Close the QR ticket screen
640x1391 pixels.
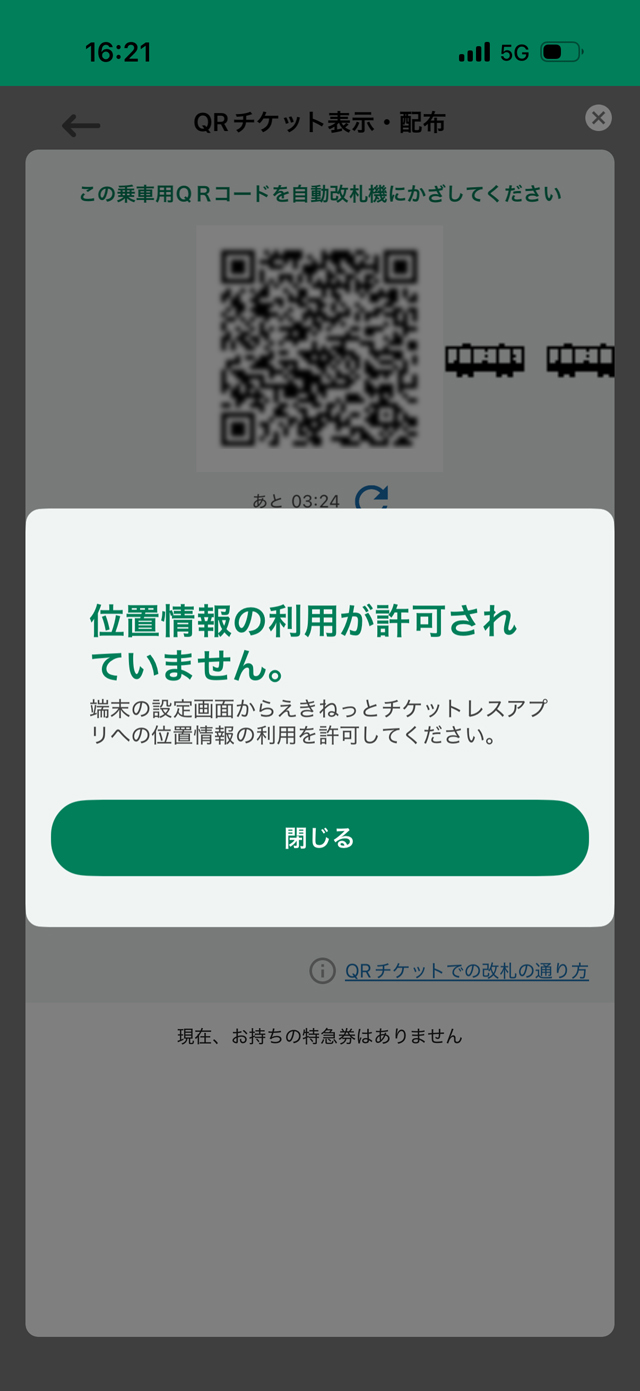598,118
